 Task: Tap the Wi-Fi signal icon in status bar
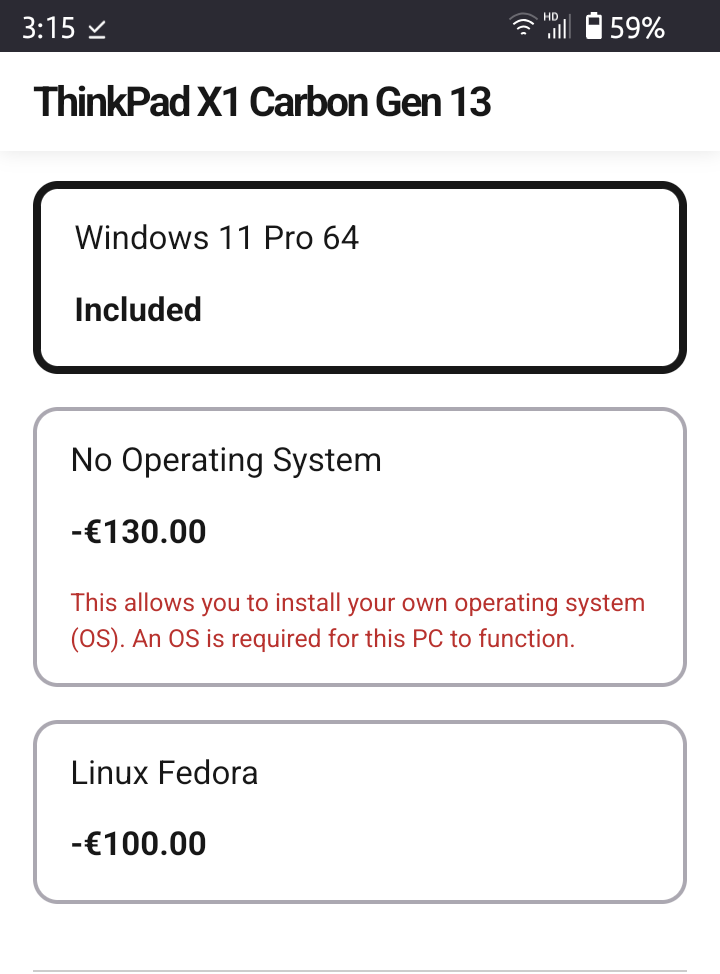pos(521,25)
